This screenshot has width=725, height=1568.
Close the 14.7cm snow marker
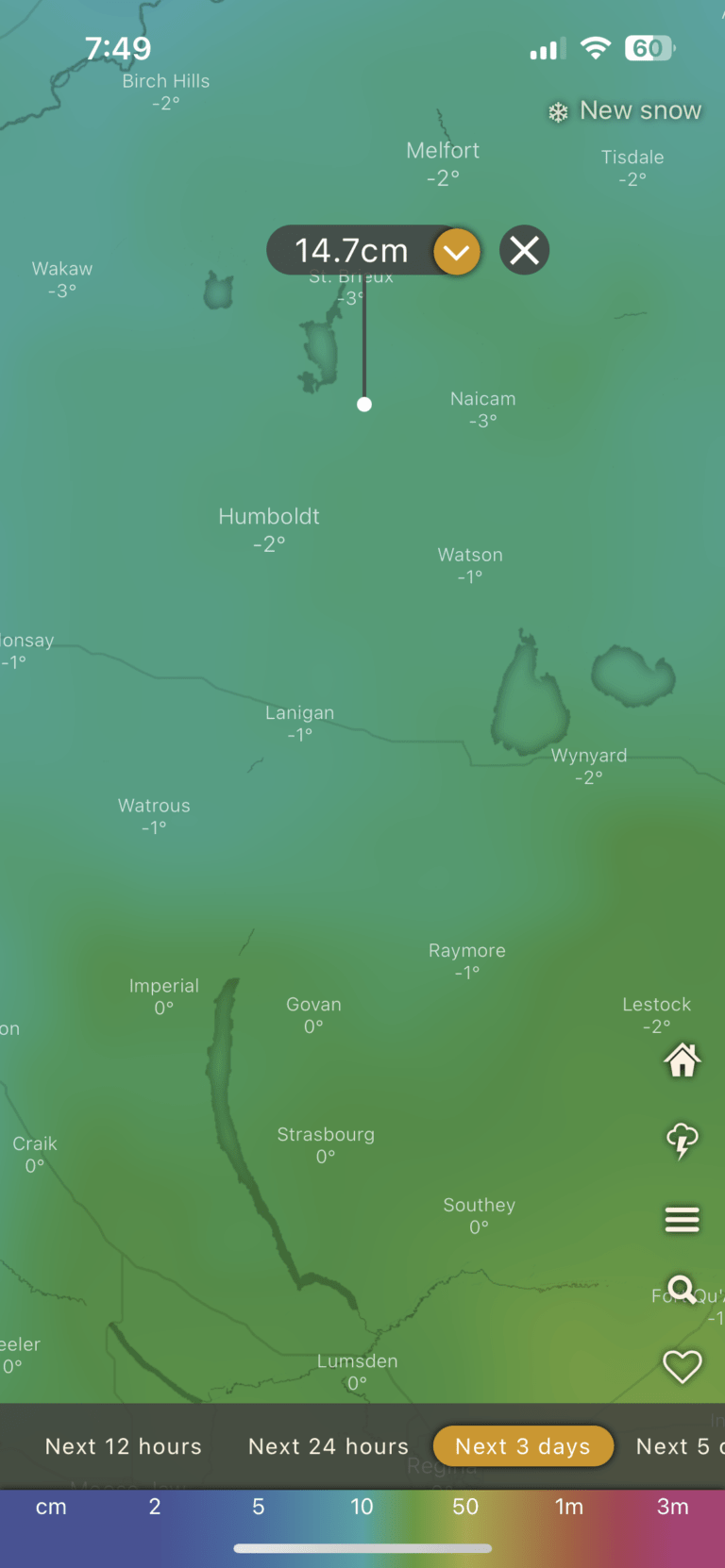point(525,251)
